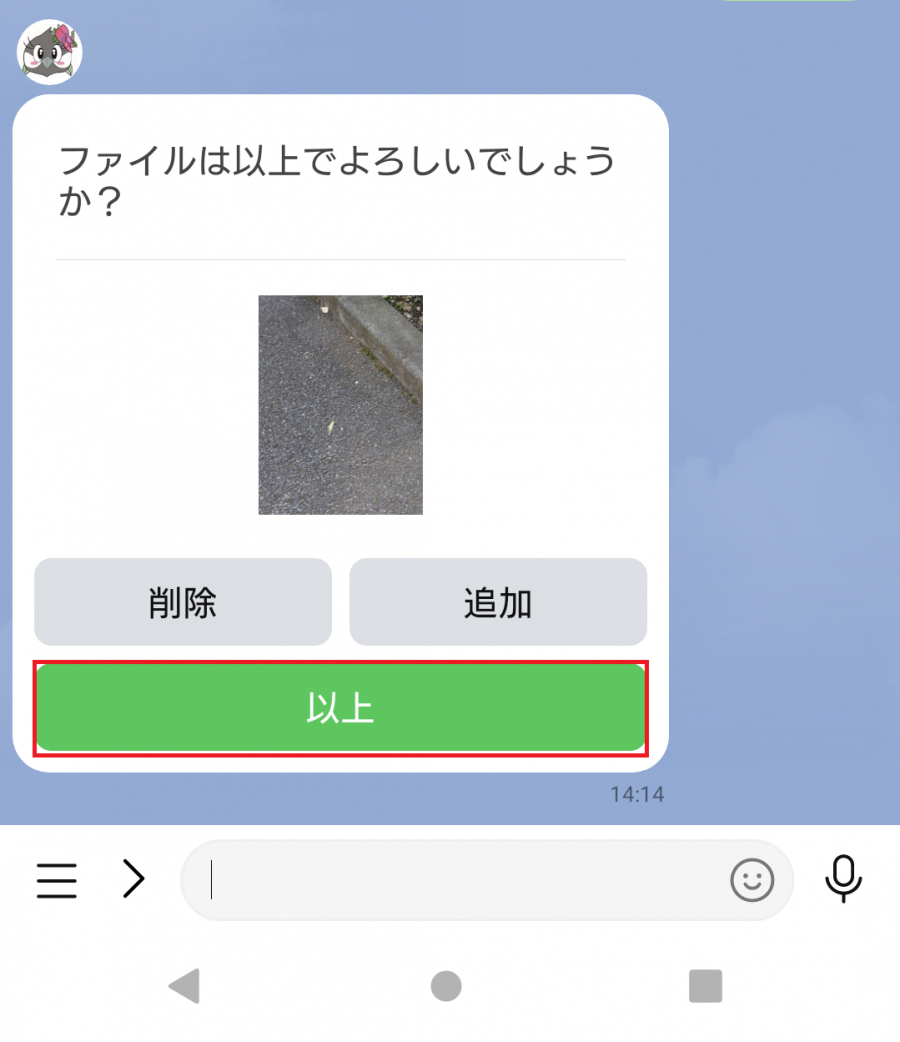
Task: Confirm files with the green 以上 button
Action: click(x=341, y=708)
